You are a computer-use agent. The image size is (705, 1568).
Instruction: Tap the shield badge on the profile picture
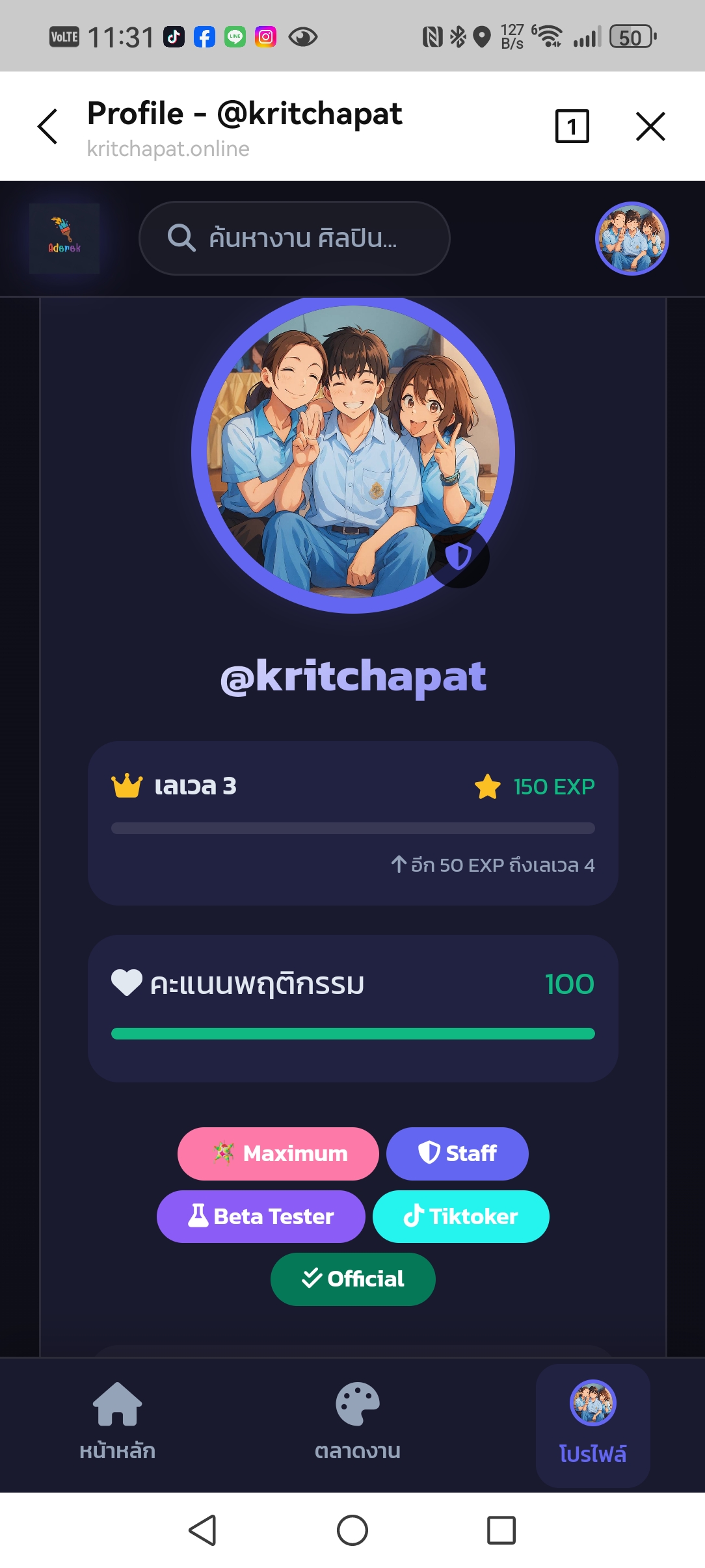click(459, 556)
